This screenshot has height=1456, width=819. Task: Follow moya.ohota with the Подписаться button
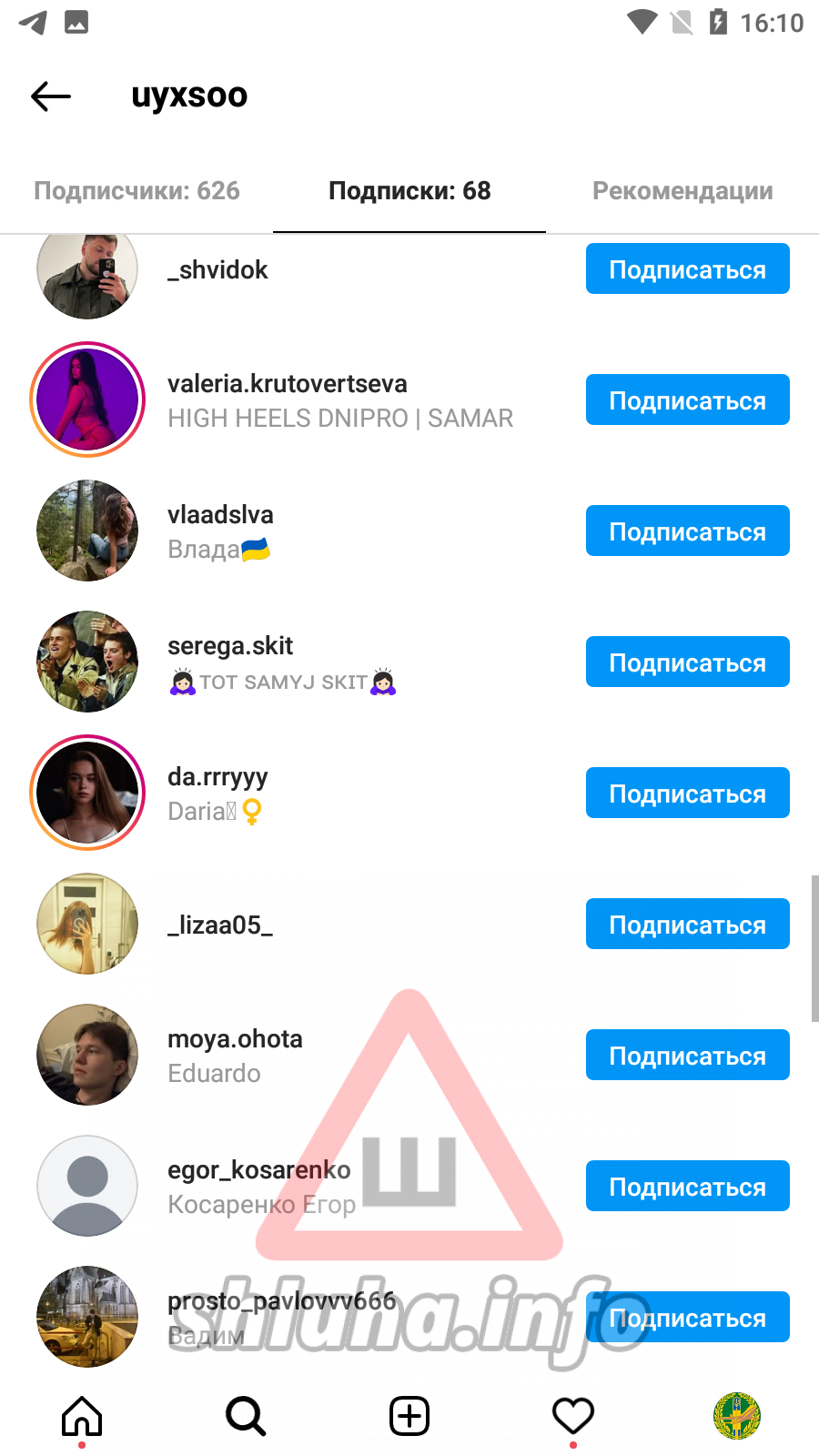click(x=687, y=1056)
